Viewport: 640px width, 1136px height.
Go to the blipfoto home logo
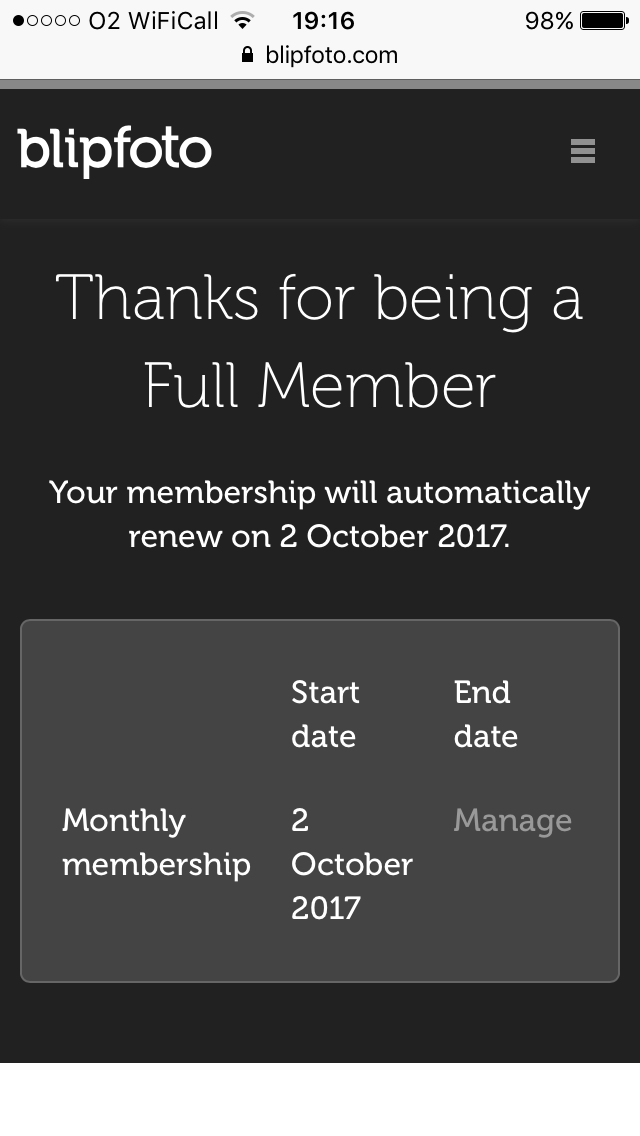pyautogui.click(x=115, y=151)
